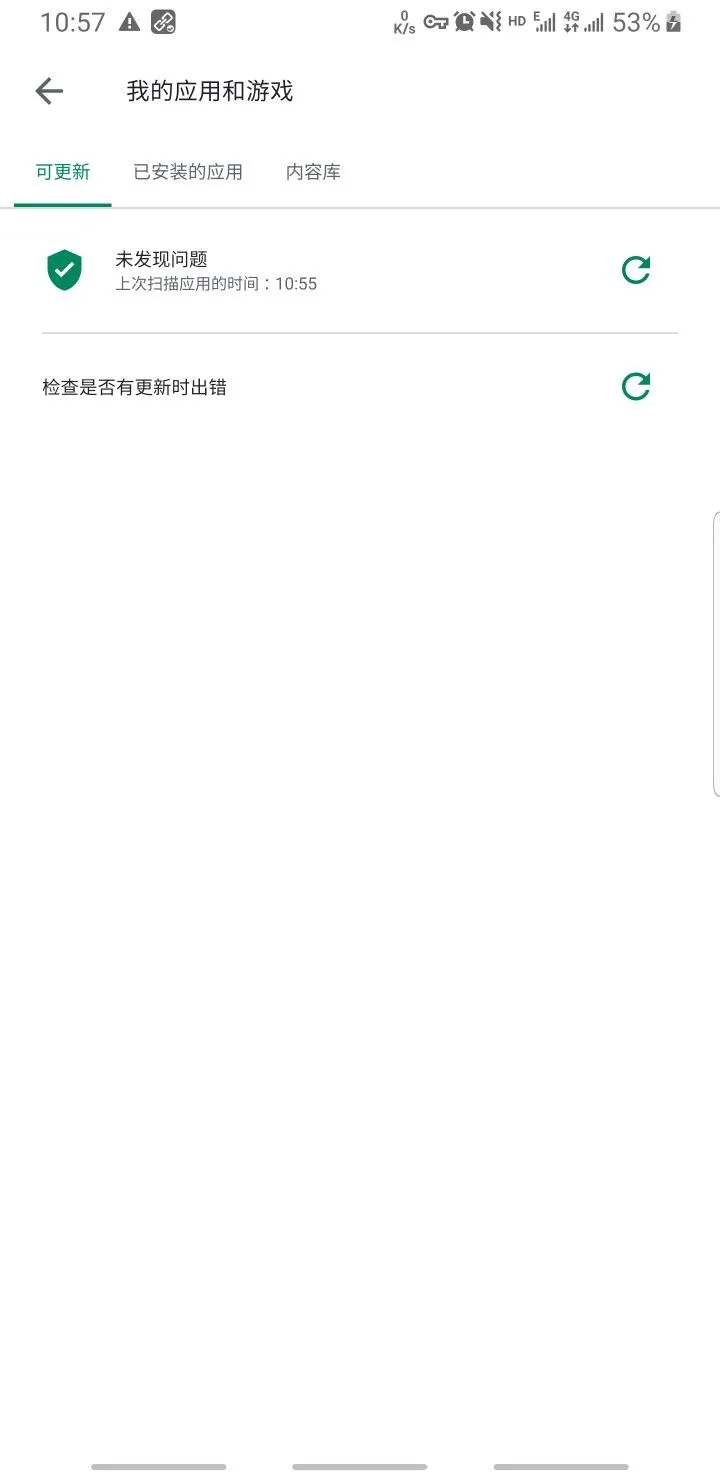Retry update check next to 检查是否有更新时出错
The width and height of the screenshot is (720, 1480).
[x=636, y=386]
